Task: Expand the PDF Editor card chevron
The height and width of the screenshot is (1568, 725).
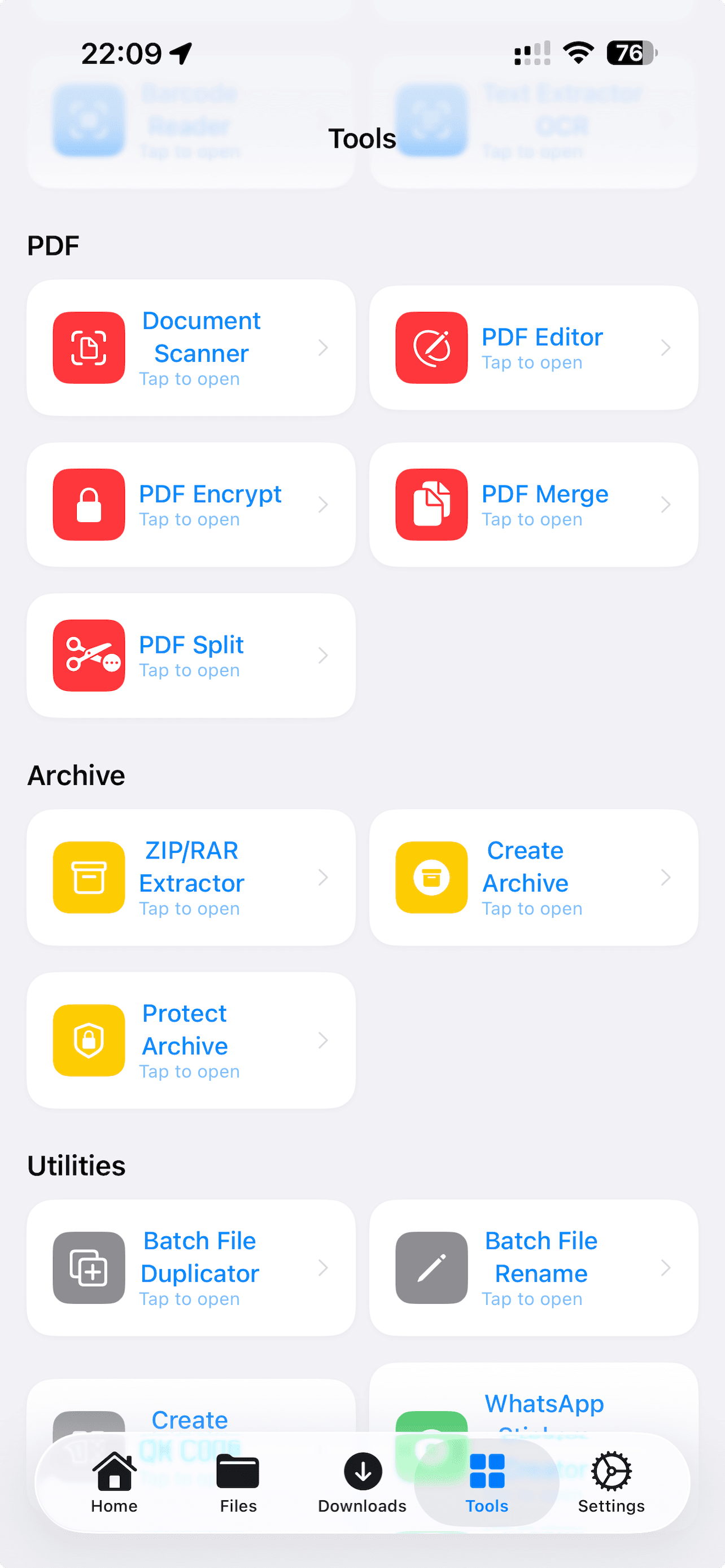Action: pyautogui.click(x=665, y=347)
